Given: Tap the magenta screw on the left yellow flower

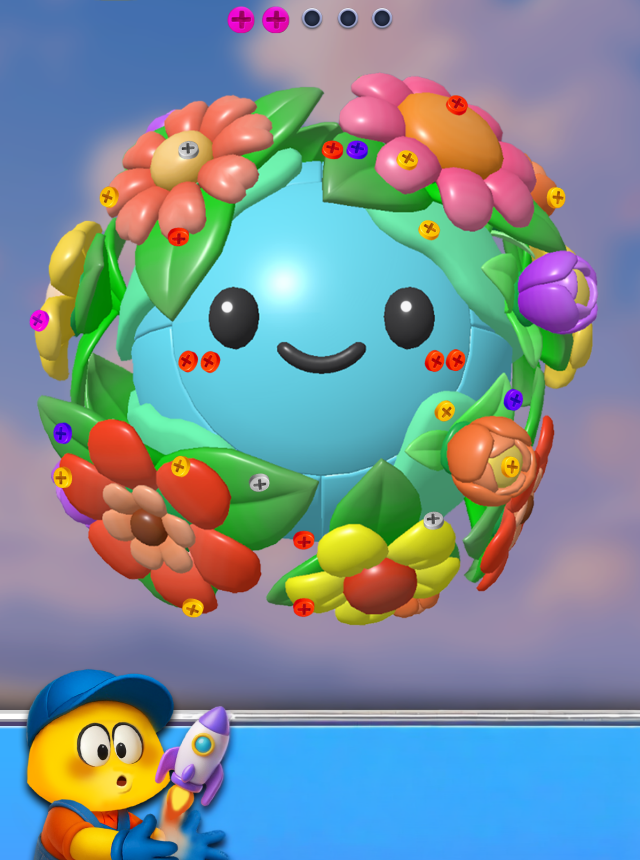Looking at the screenshot, I should [39, 320].
